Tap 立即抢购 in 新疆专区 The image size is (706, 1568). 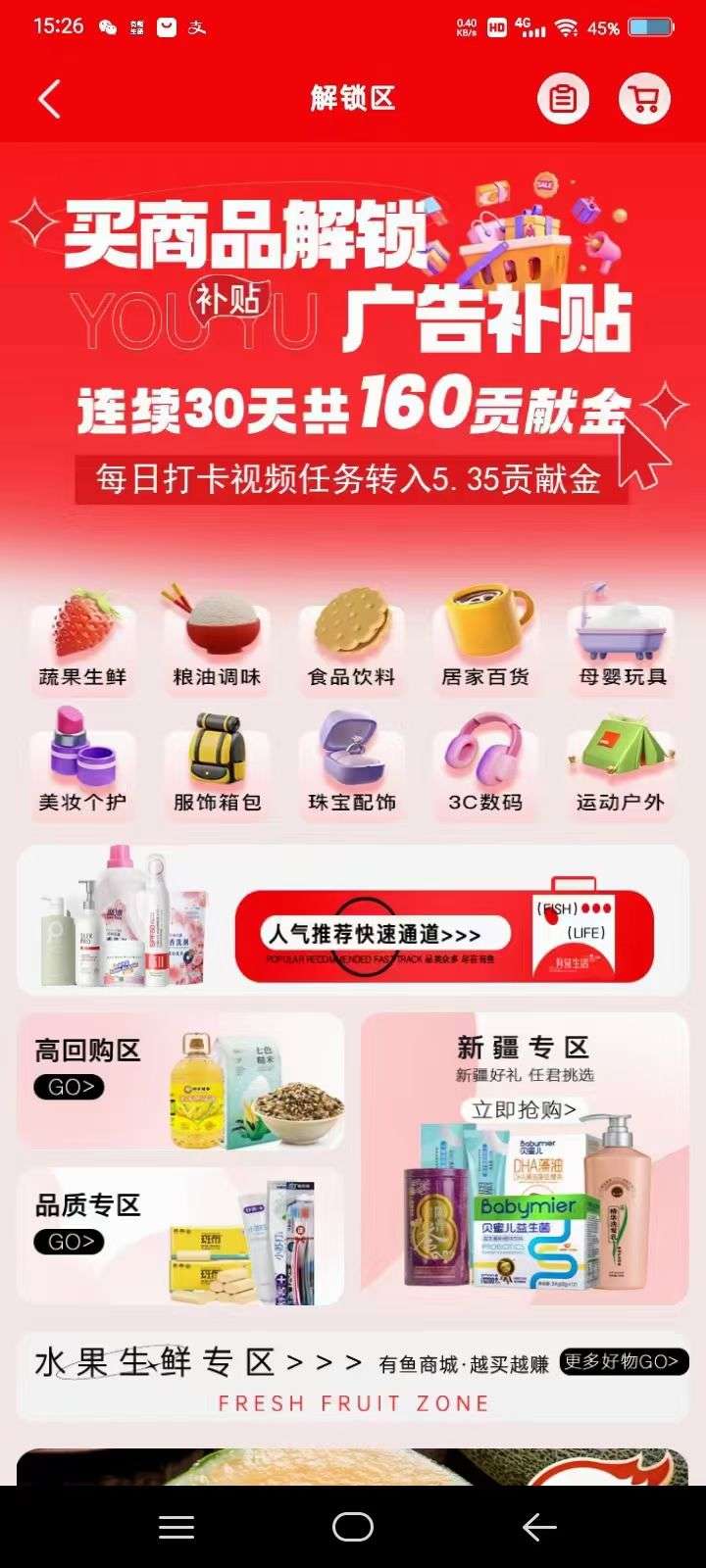[524, 1109]
